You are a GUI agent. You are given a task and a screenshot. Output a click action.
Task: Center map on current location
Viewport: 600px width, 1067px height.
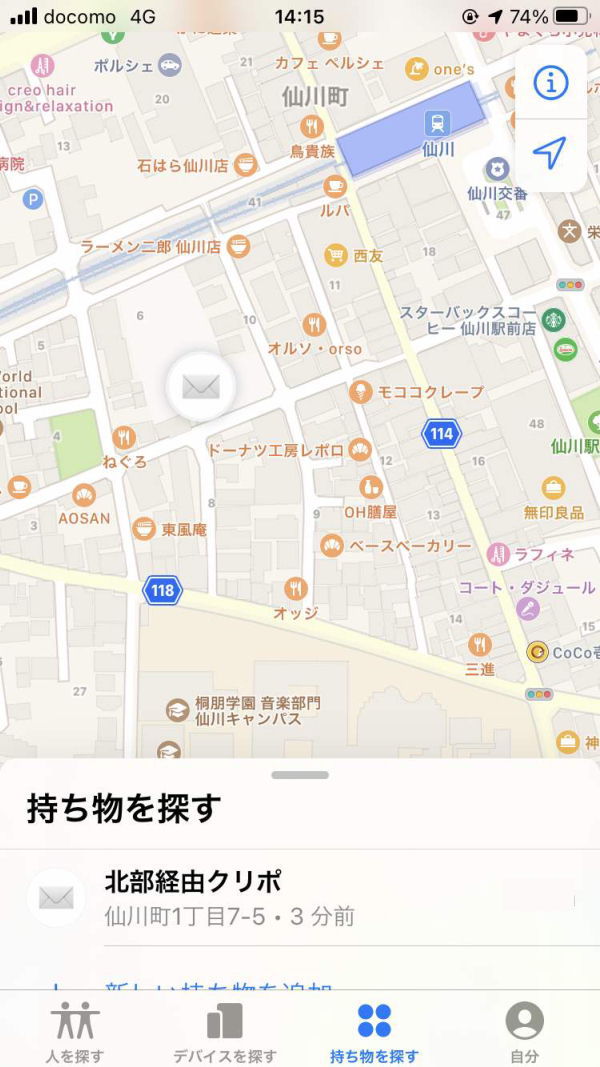click(x=550, y=153)
